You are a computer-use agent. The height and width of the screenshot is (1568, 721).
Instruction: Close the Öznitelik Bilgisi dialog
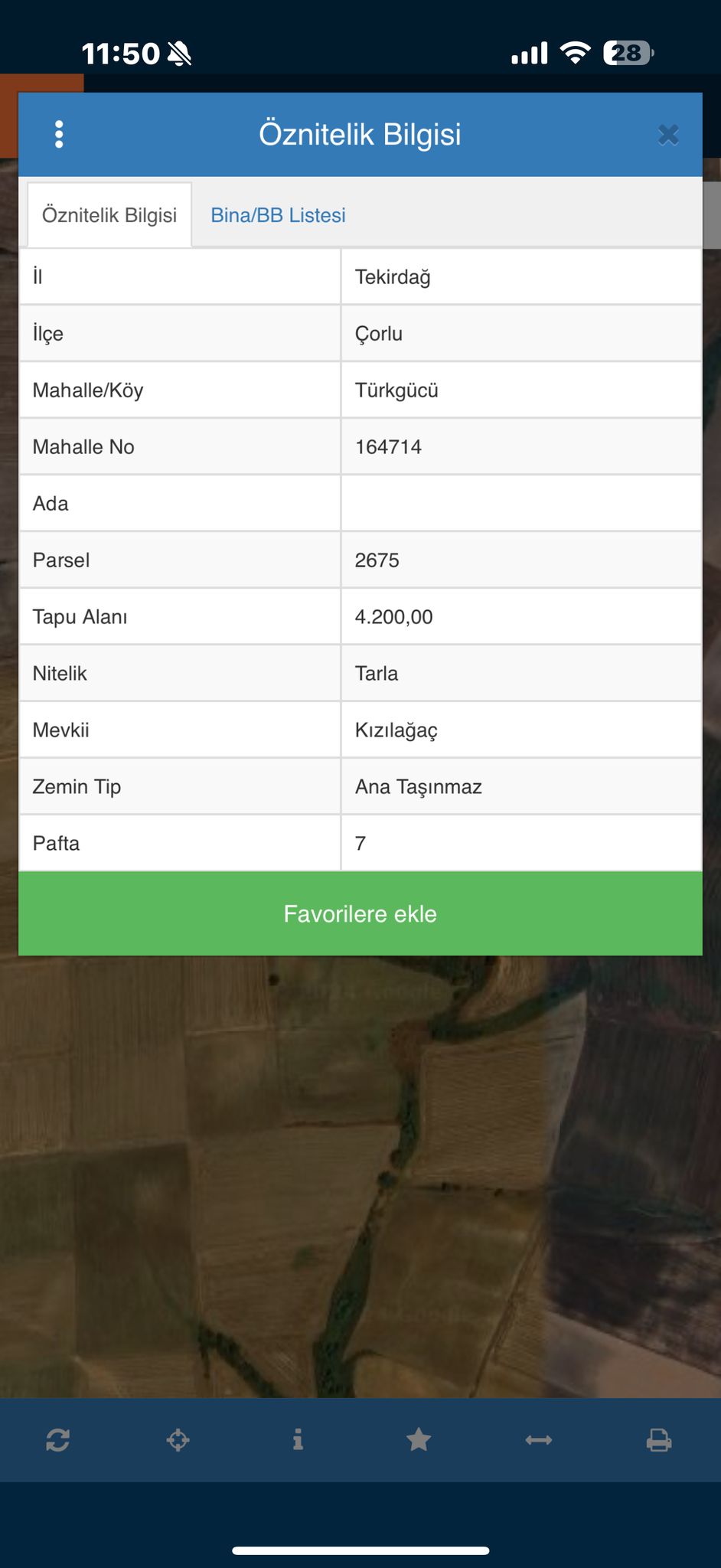[x=668, y=136]
